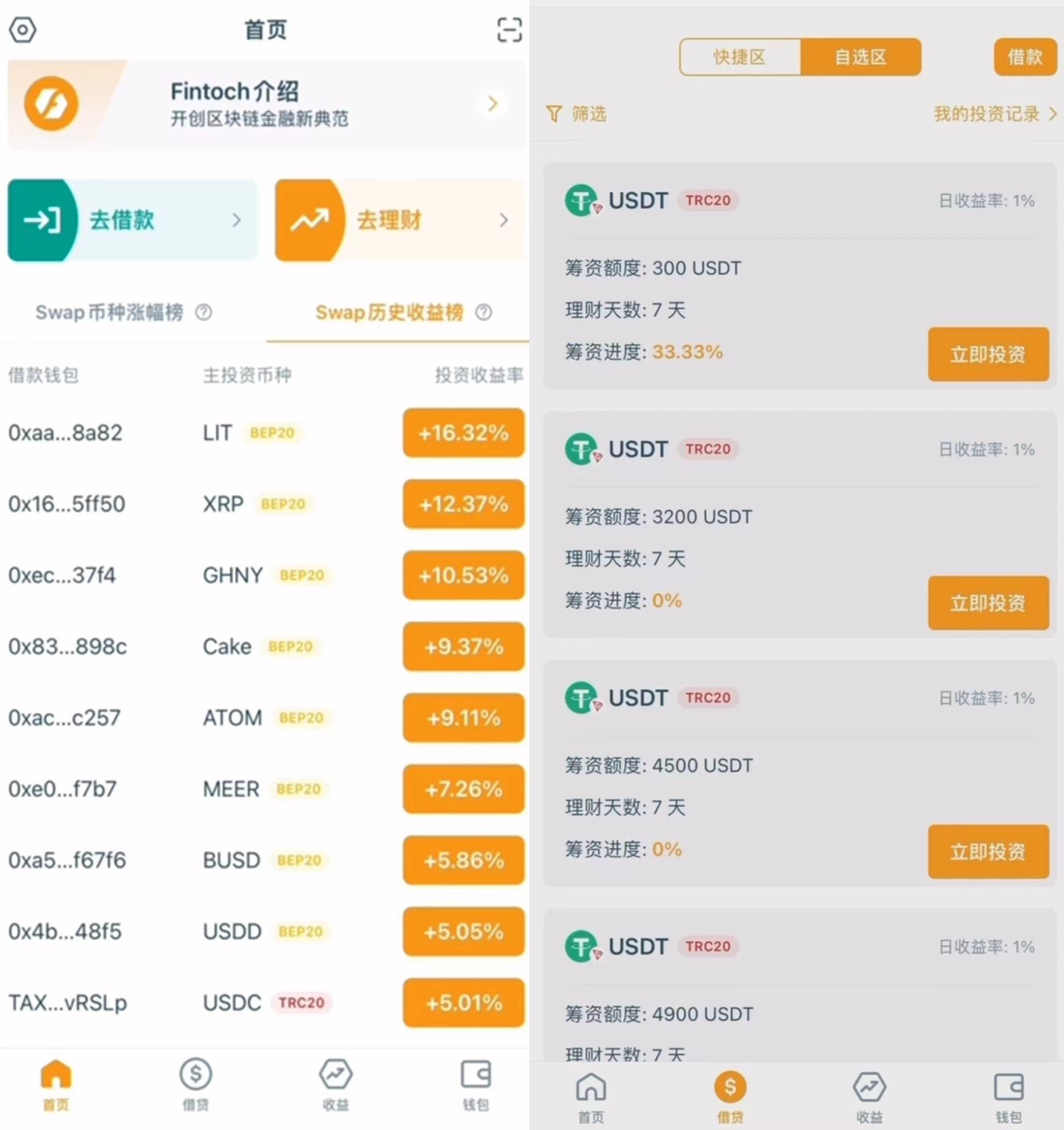
Task: Open the 筛选 filter
Action: click(576, 114)
